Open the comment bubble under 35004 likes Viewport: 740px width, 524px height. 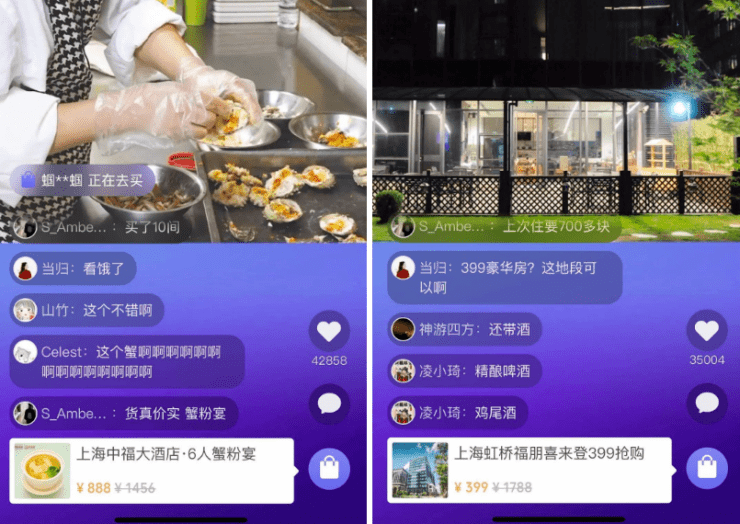coord(707,404)
